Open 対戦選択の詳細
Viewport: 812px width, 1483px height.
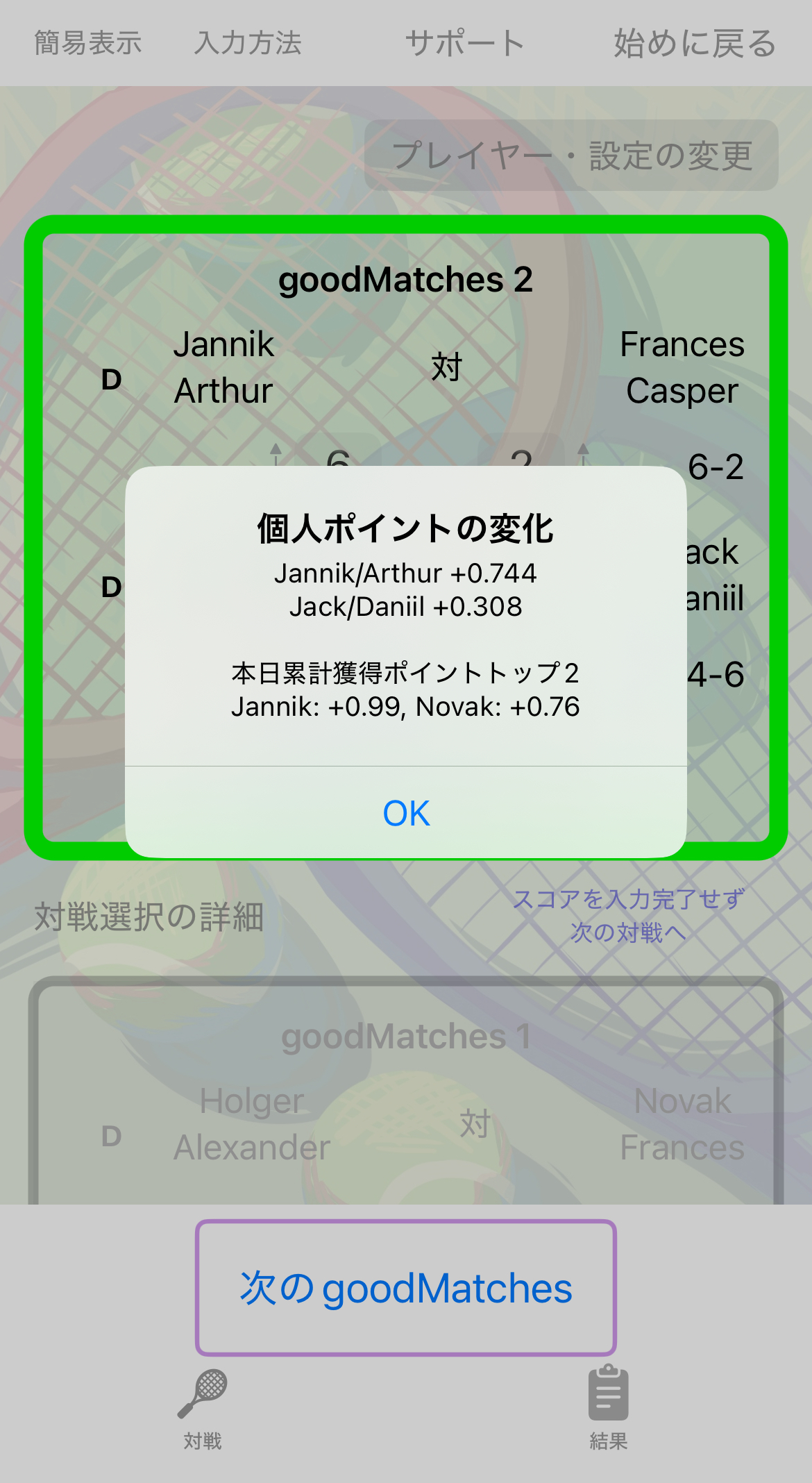(x=149, y=917)
